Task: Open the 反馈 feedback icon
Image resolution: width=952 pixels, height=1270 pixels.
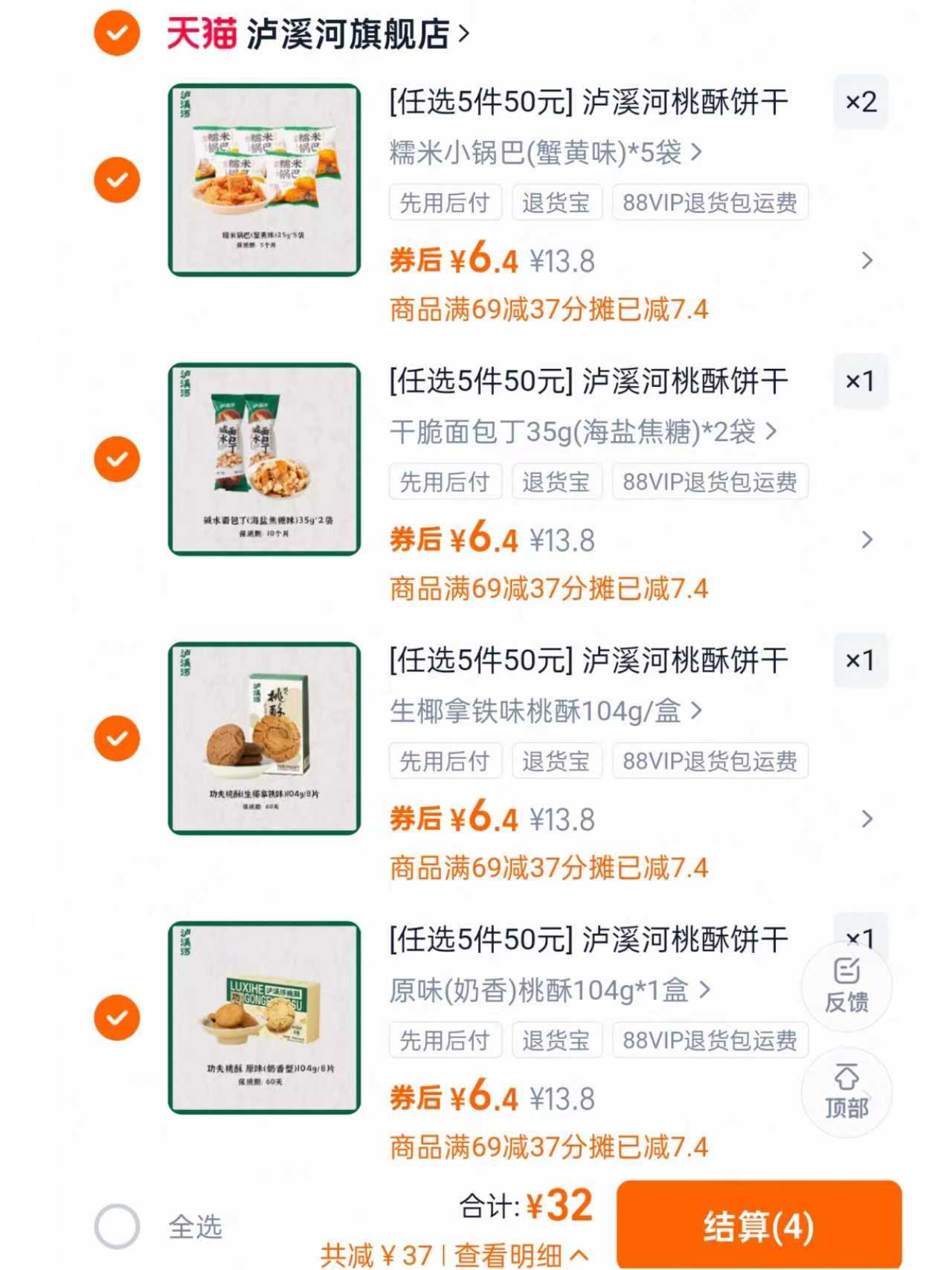Action: (x=846, y=987)
